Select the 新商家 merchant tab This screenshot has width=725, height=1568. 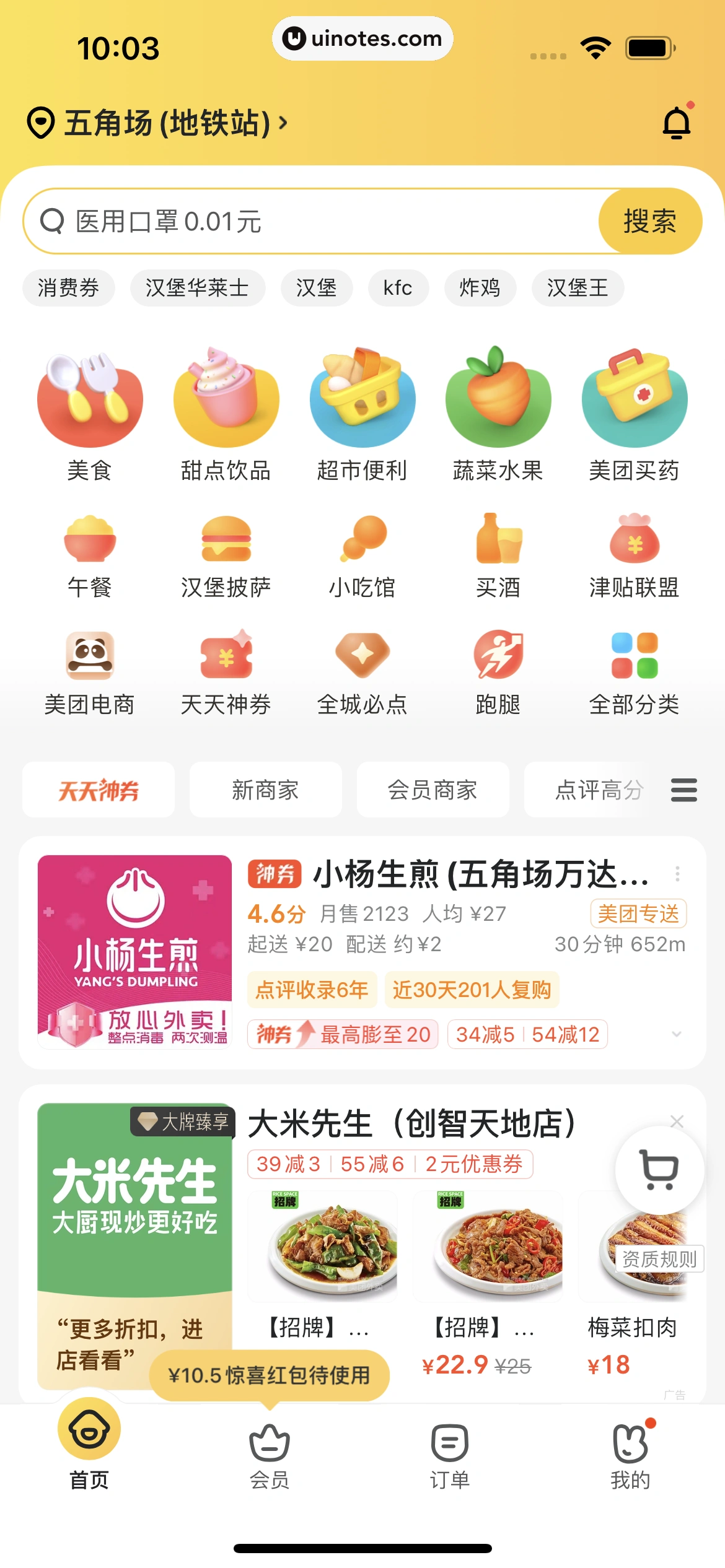265,790
